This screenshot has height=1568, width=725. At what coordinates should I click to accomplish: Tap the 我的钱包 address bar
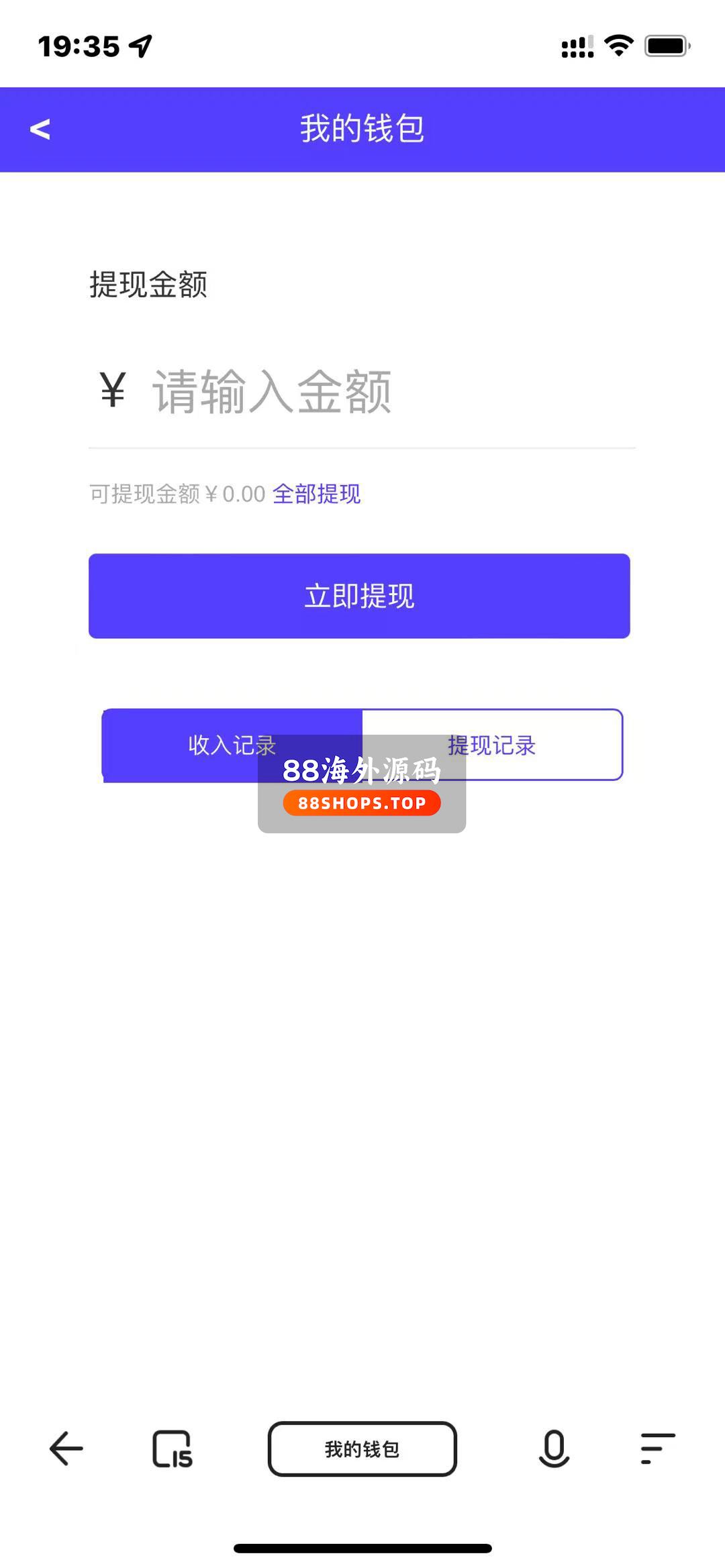point(362,1449)
